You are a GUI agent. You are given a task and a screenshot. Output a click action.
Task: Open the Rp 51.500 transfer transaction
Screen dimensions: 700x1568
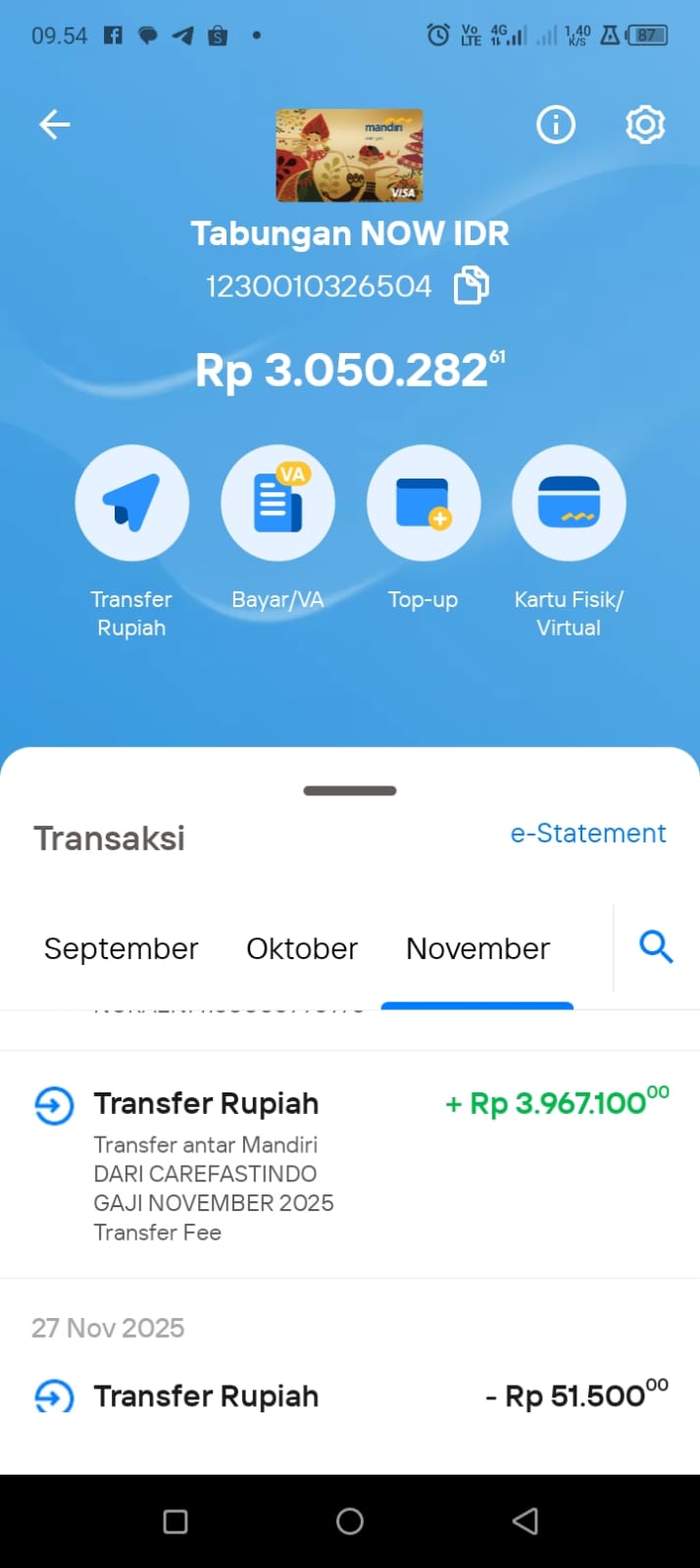350,1395
